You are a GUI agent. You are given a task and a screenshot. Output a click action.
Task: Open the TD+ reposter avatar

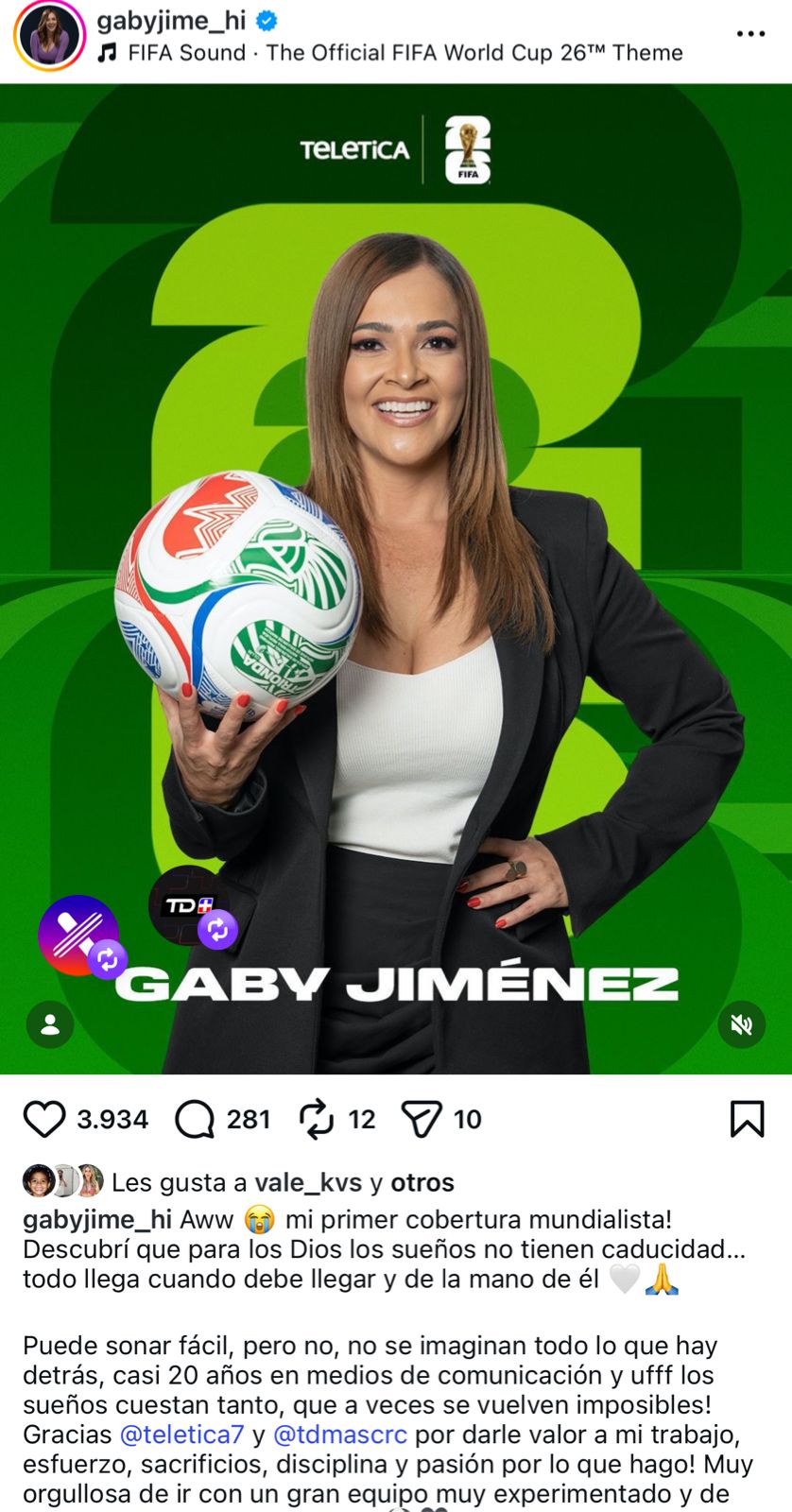(x=189, y=905)
